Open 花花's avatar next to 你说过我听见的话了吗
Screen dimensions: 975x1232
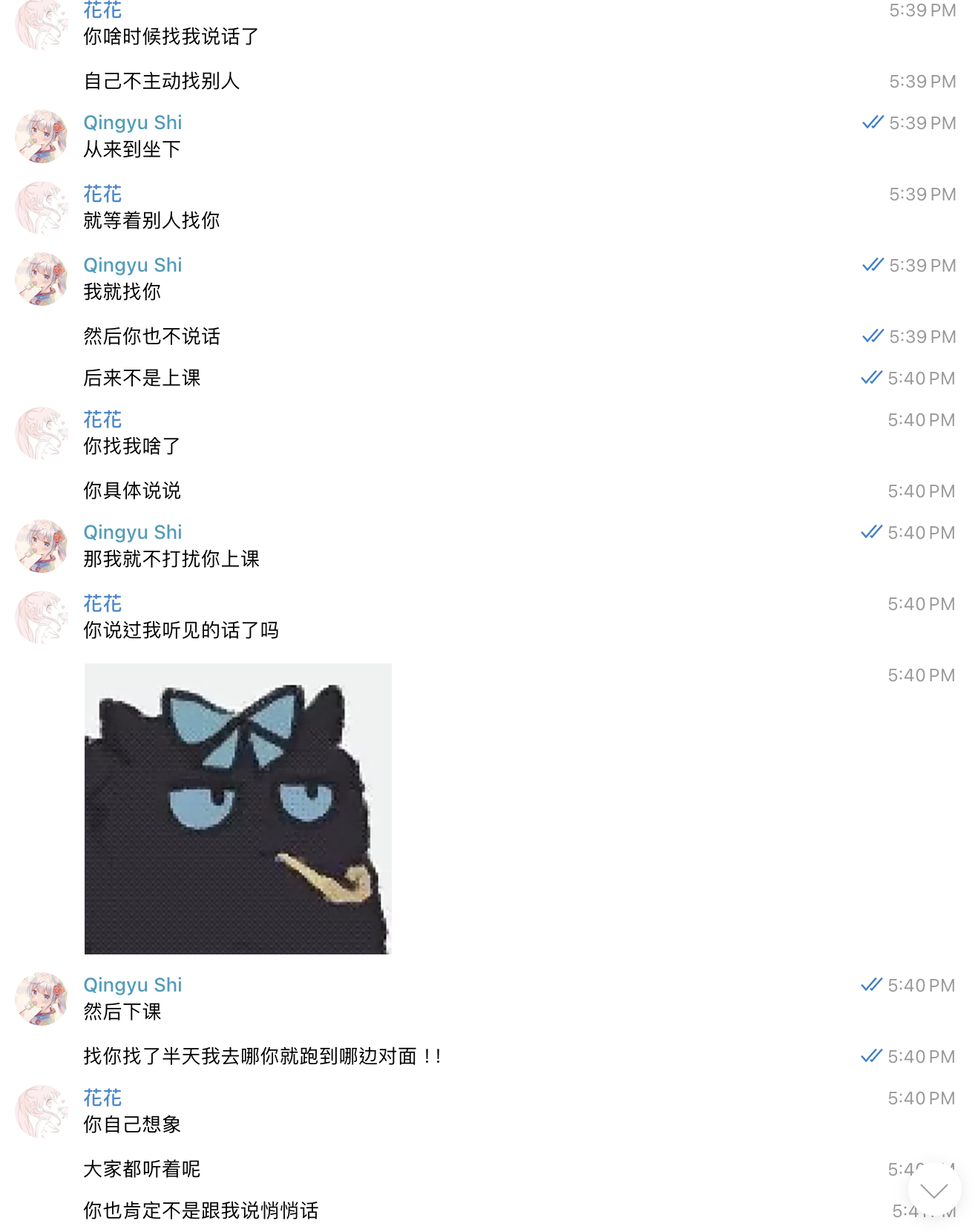41,618
